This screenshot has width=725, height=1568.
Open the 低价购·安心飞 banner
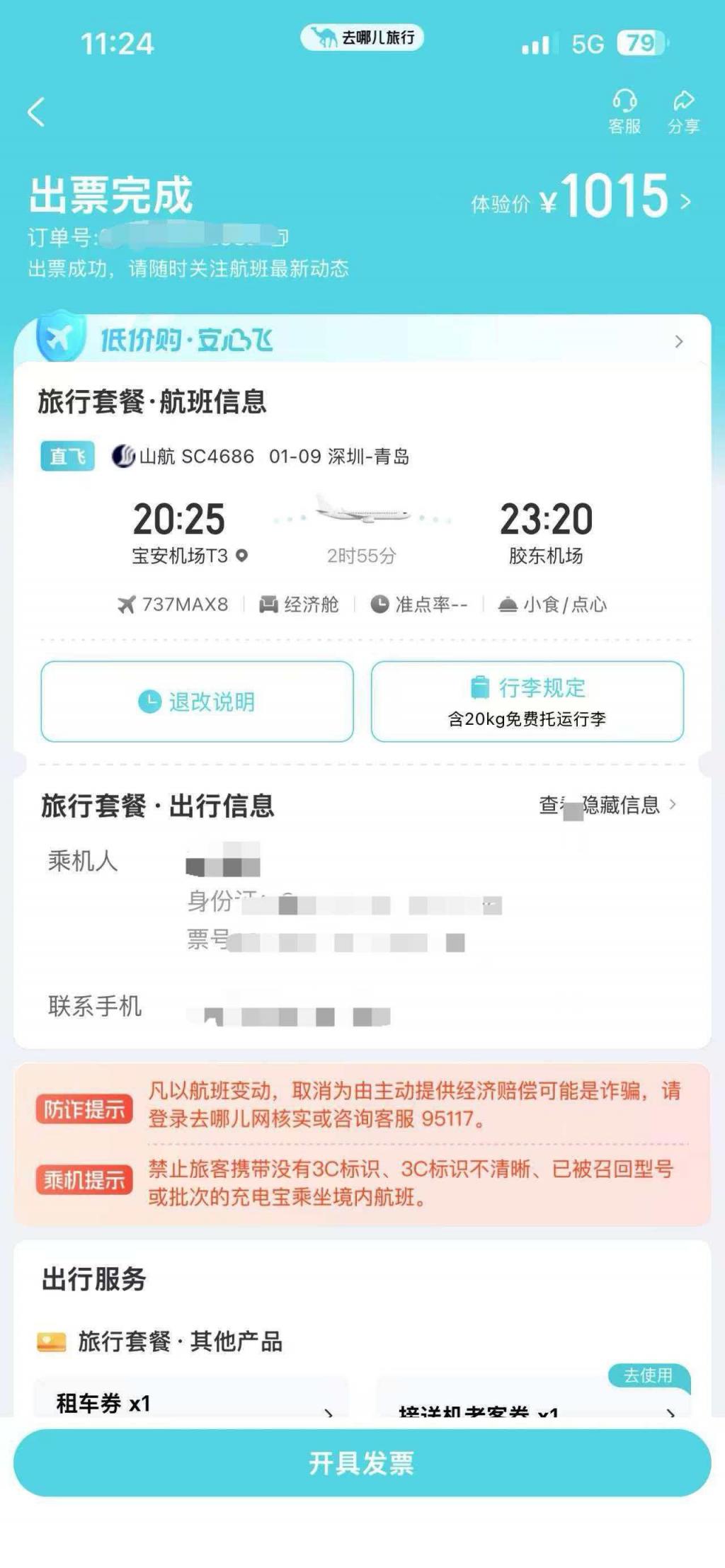coord(362,341)
